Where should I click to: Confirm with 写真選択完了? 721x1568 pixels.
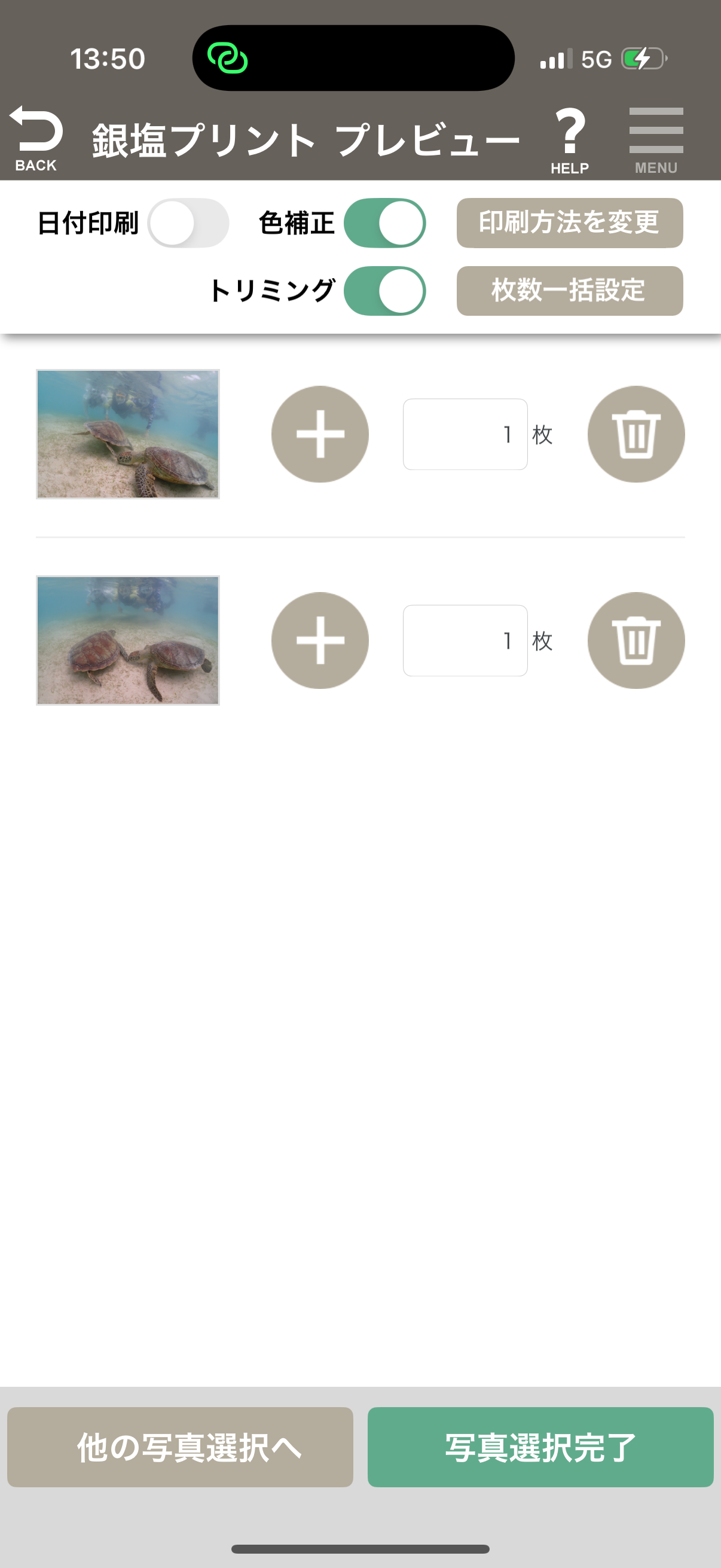[x=540, y=1447]
